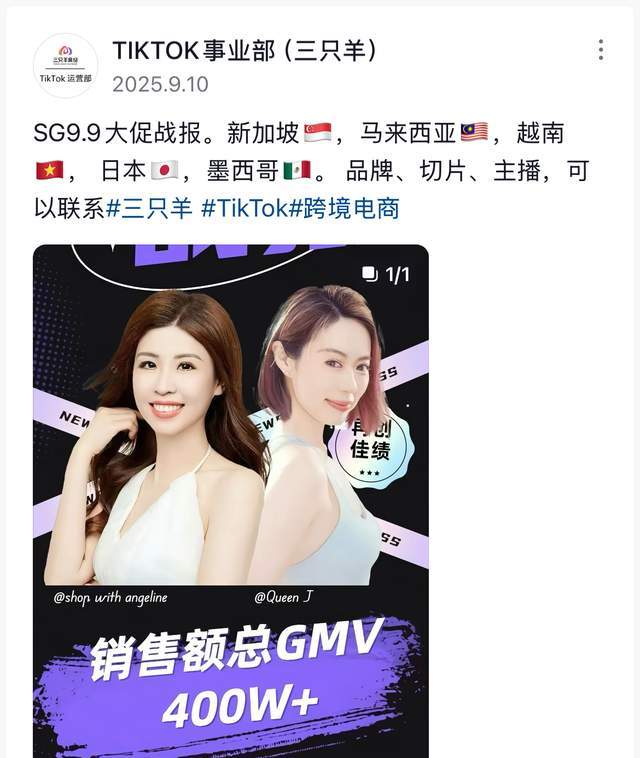Viewport: 640px width, 758px height.
Task: Open the #TikTok hashtag link
Action: [245, 209]
